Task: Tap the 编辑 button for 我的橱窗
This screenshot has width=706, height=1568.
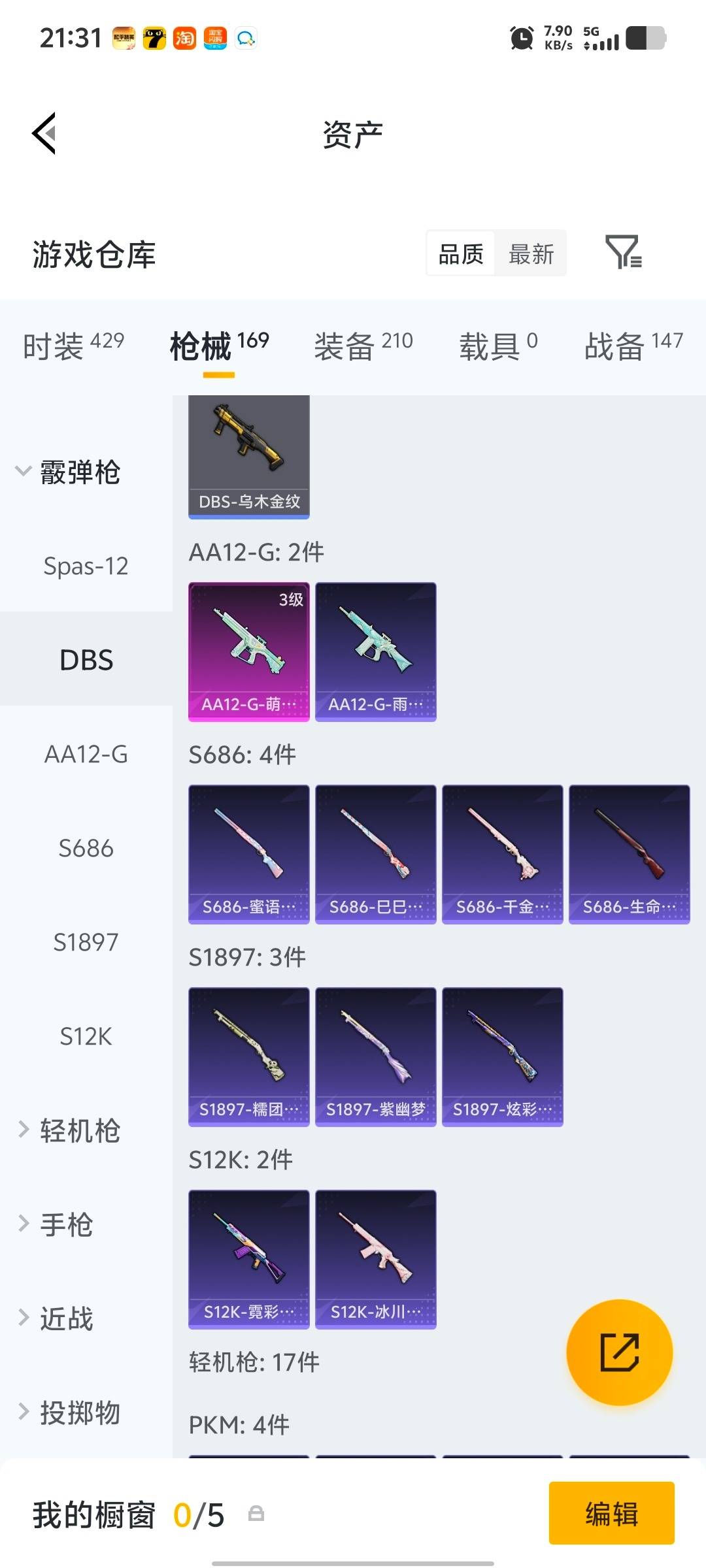Action: [x=611, y=1513]
